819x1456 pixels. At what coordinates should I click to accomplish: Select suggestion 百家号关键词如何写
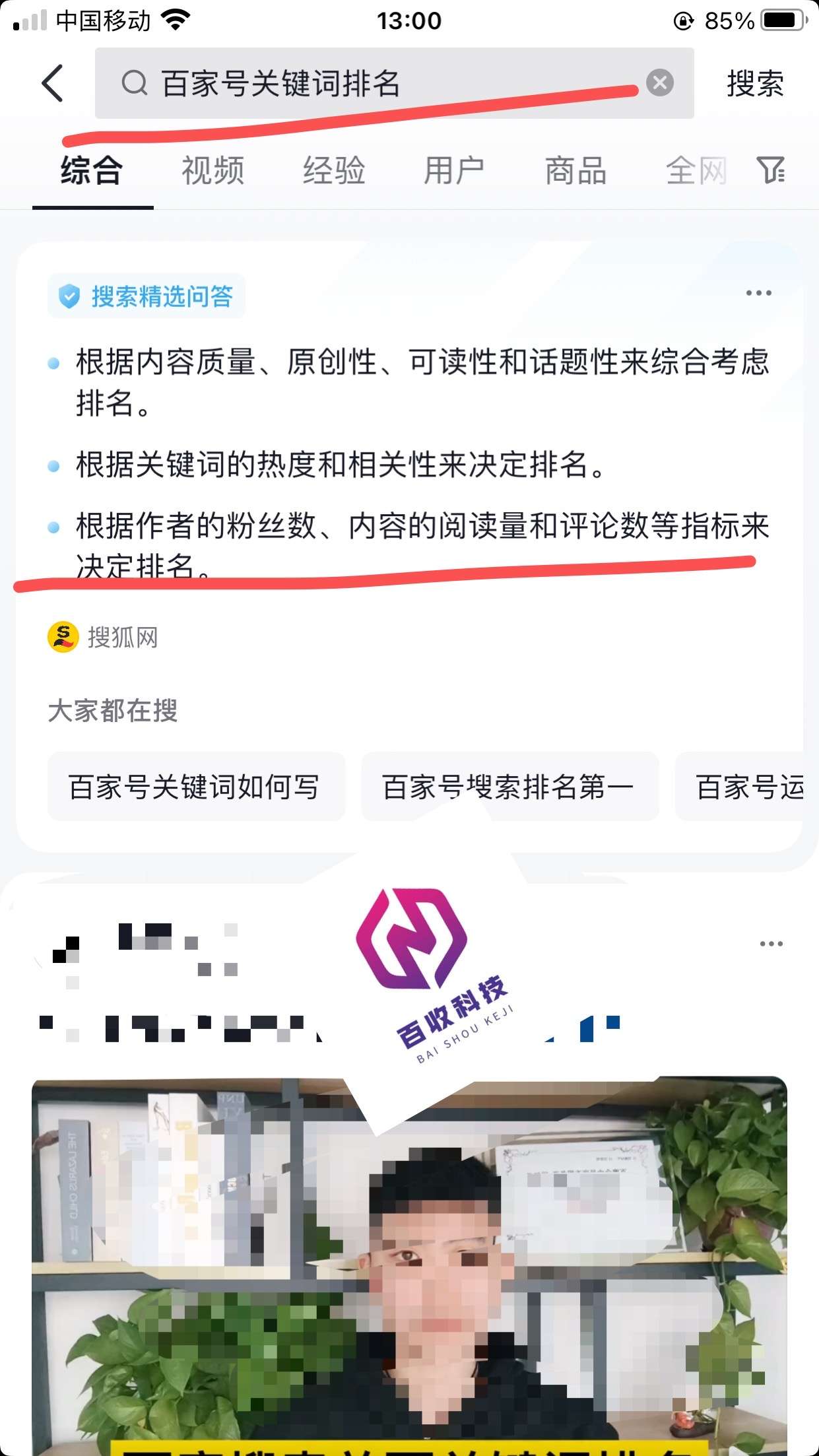(195, 787)
